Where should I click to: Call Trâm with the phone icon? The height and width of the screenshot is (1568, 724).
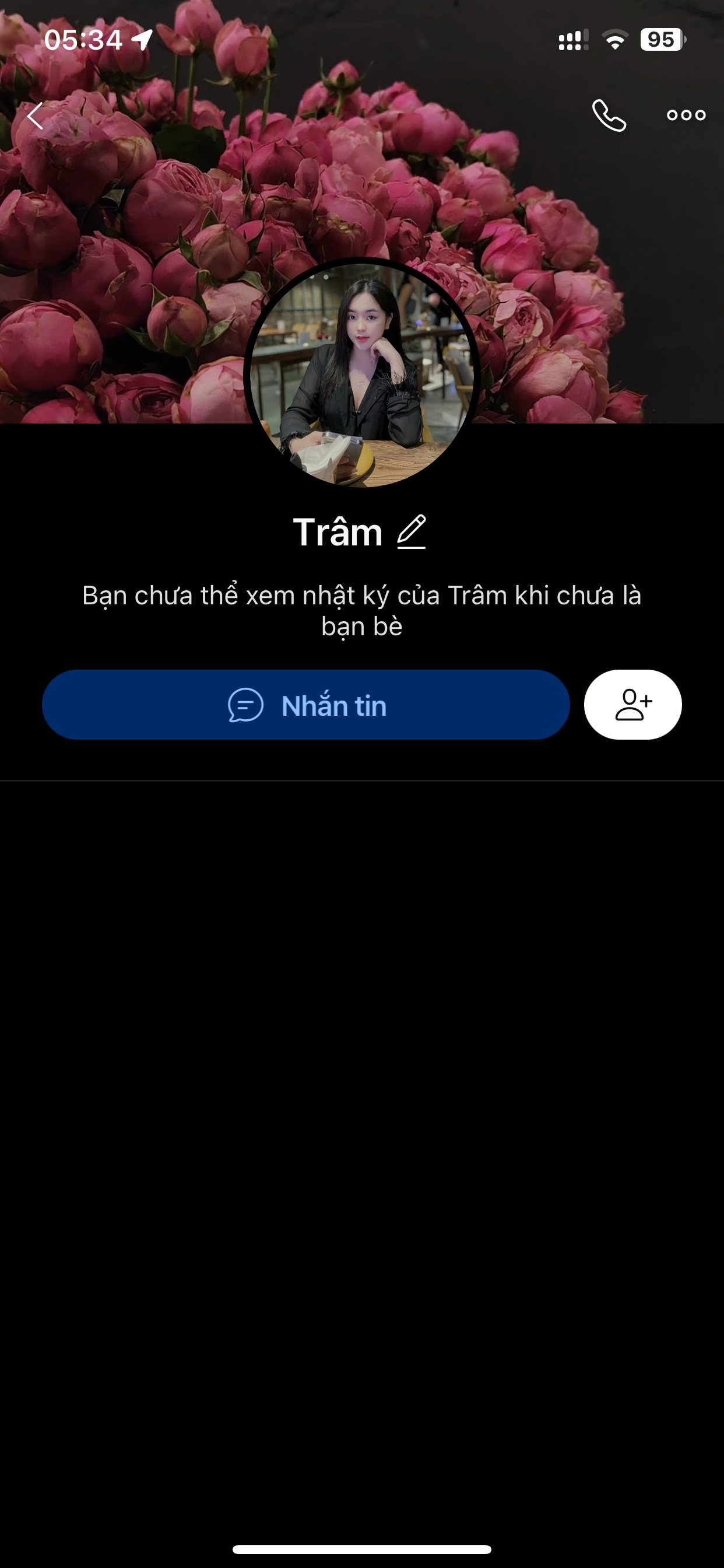click(609, 115)
